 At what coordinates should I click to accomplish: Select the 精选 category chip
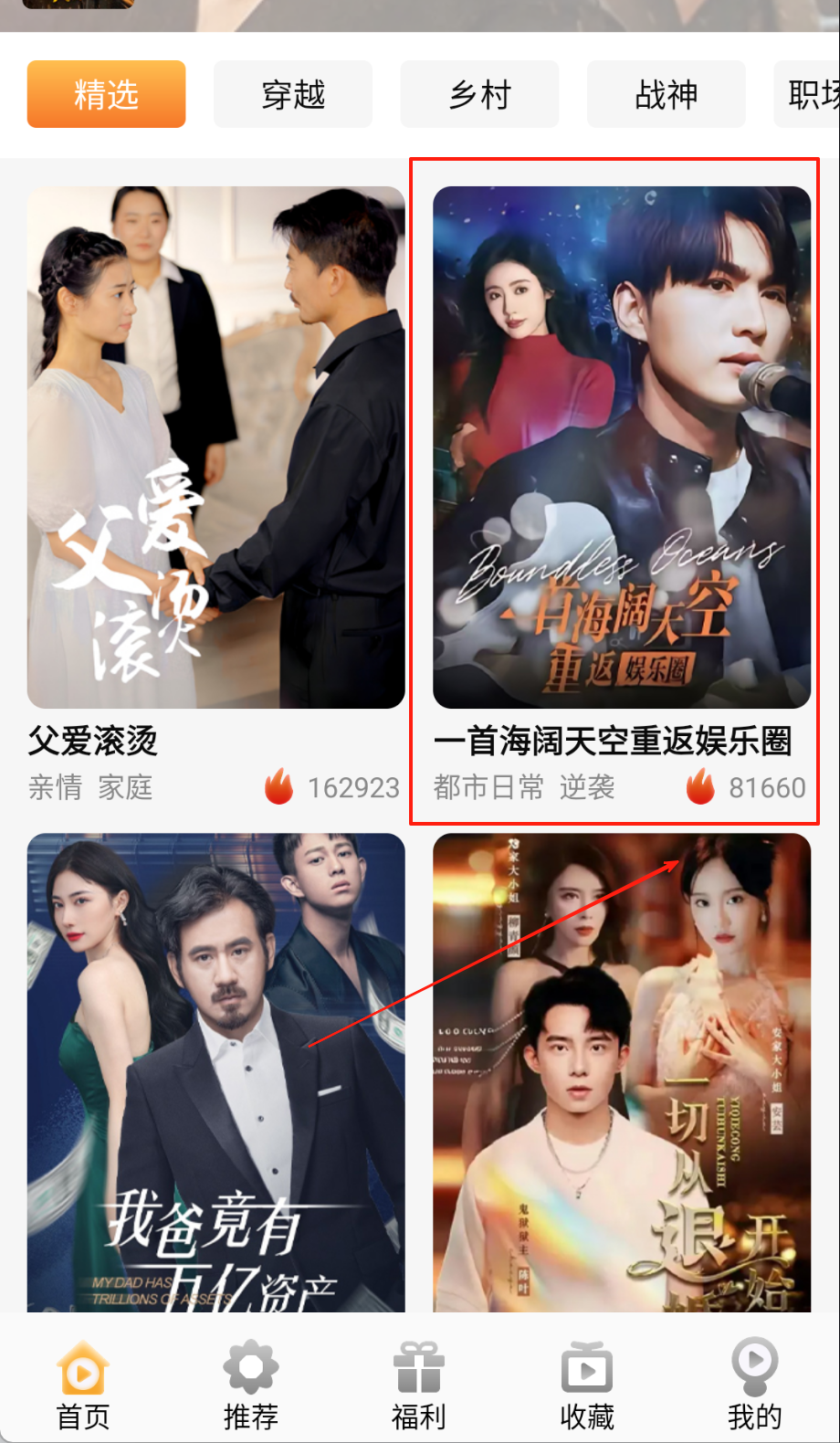click(106, 94)
